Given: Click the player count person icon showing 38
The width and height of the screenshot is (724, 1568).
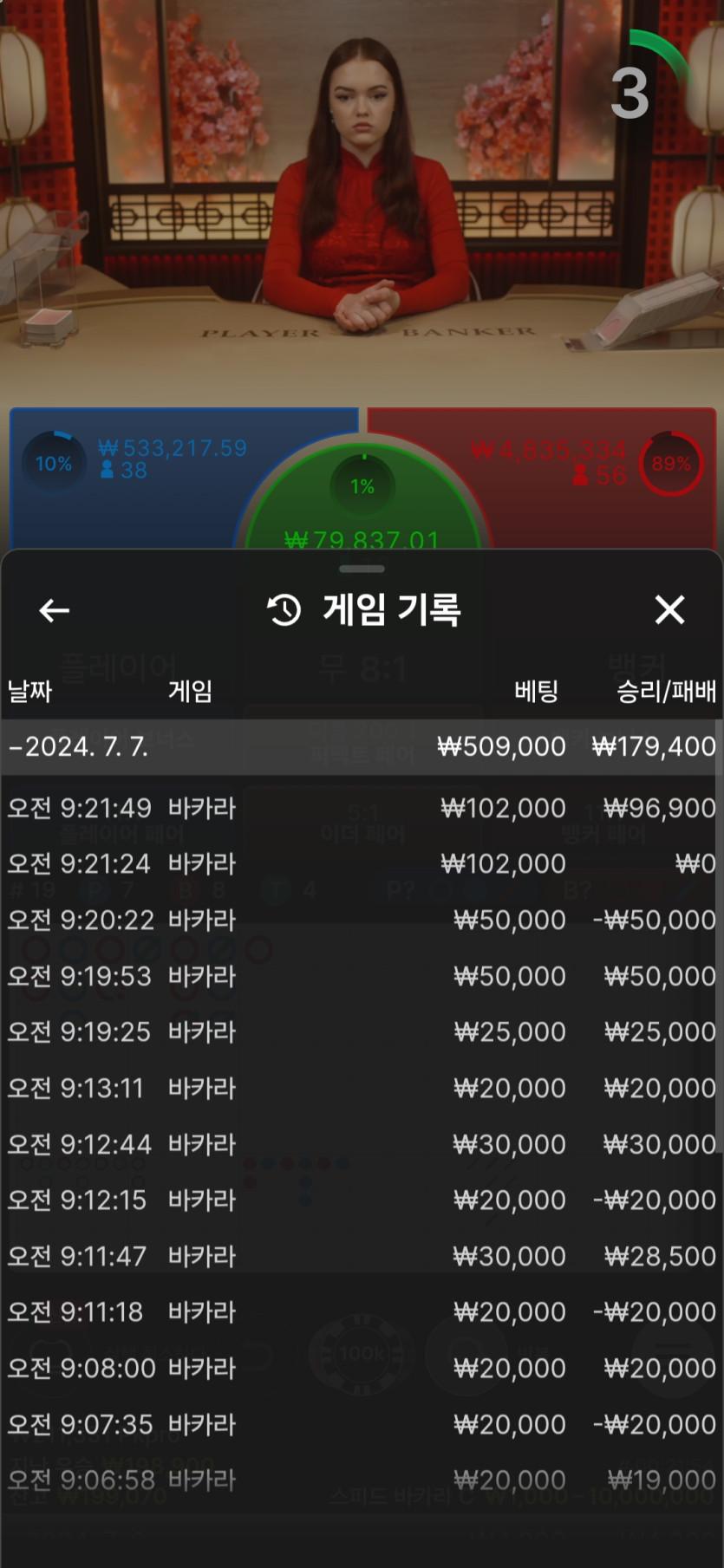Looking at the screenshot, I should tap(106, 472).
